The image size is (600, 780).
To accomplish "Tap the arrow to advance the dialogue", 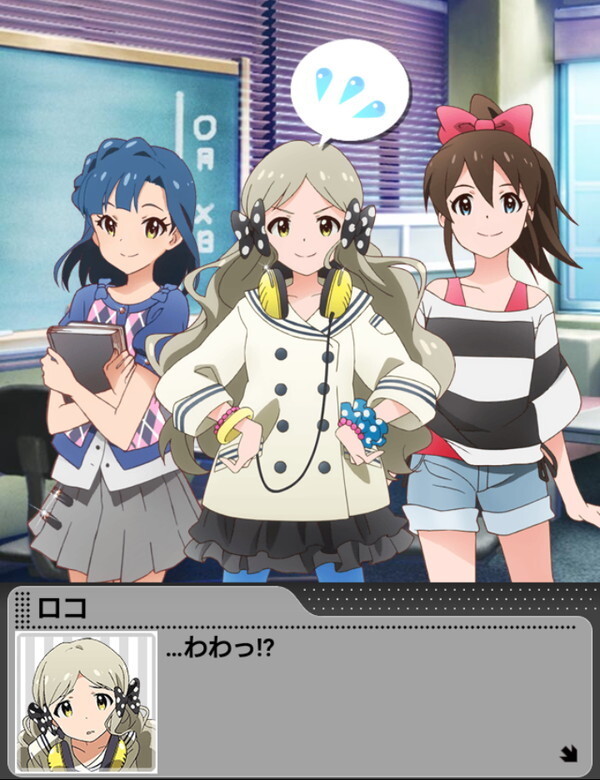I will click(568, 753).
